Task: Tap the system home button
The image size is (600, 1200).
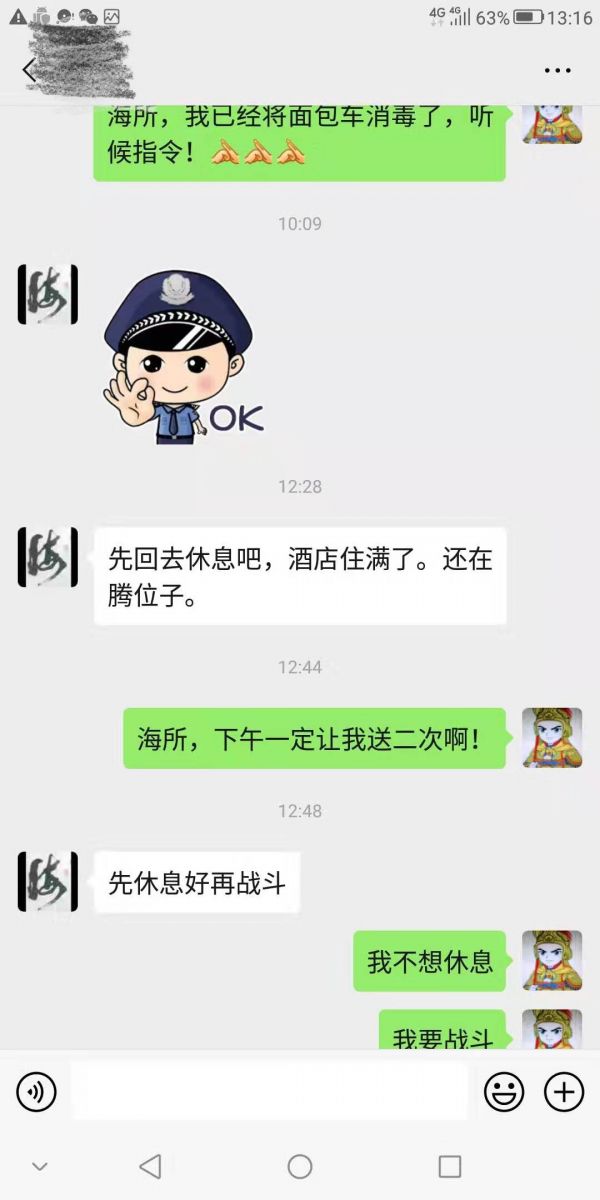Action: (300, 1166)
